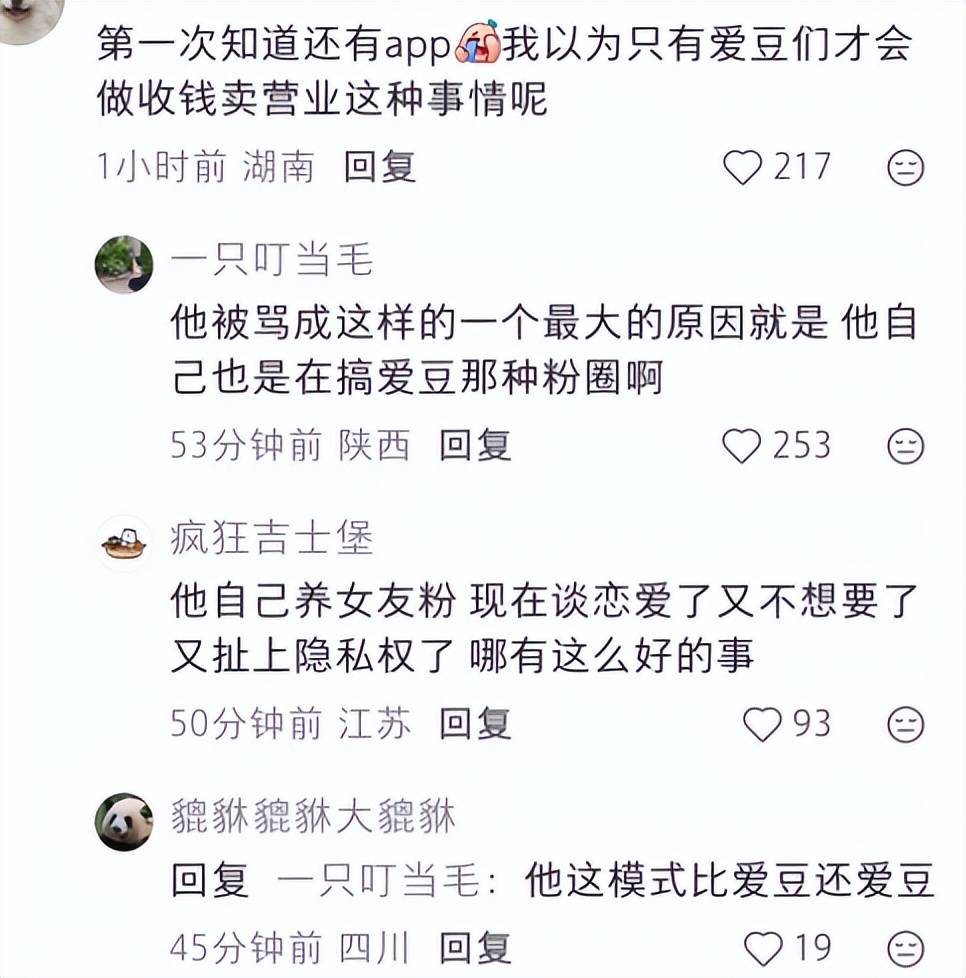Image resolution: width=966 pixels, height=978 pixels.
Task: Like 貔貅貔貅大貔貅's reply with 19 likes
Action: tap(764, 946)
